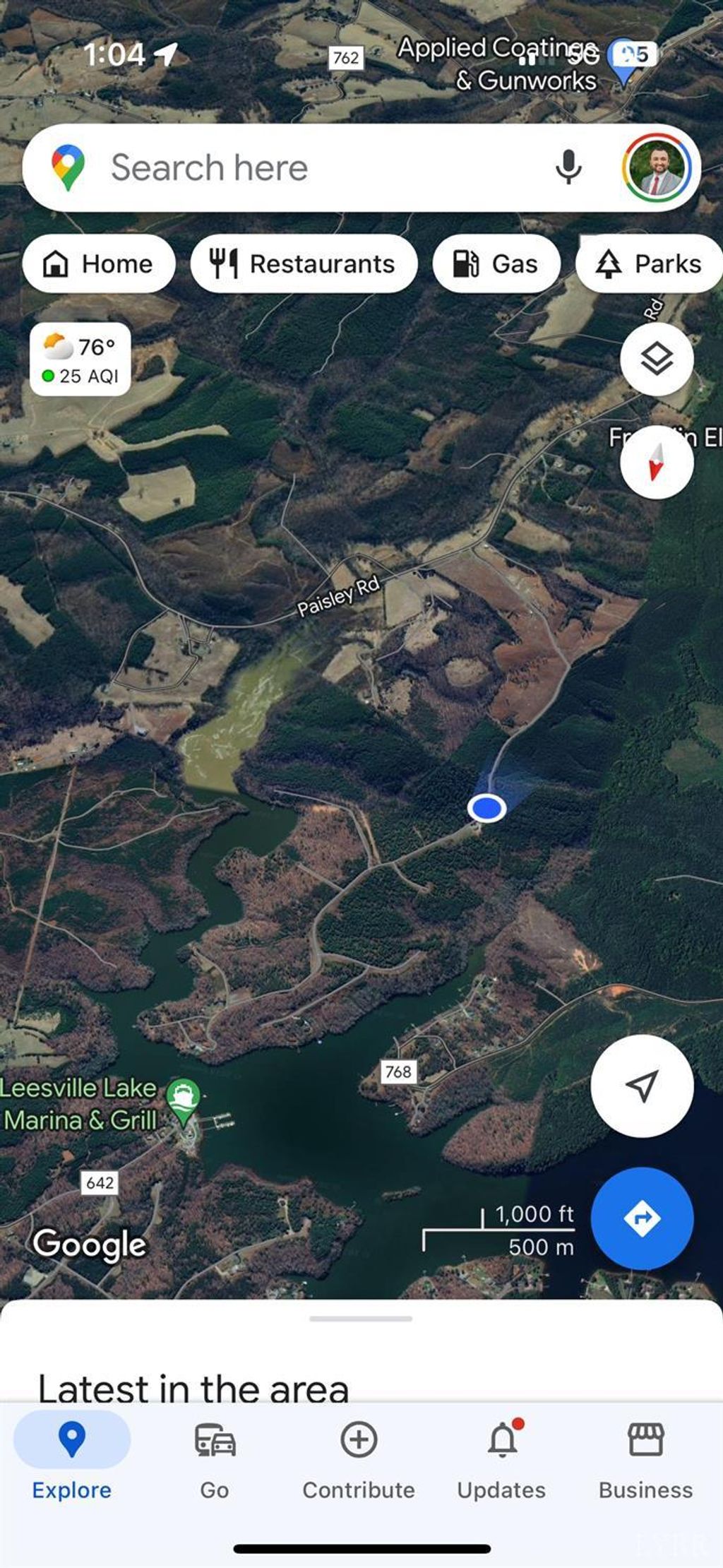Select the Parks chip

pyautogui.click(x=648, y=264)
